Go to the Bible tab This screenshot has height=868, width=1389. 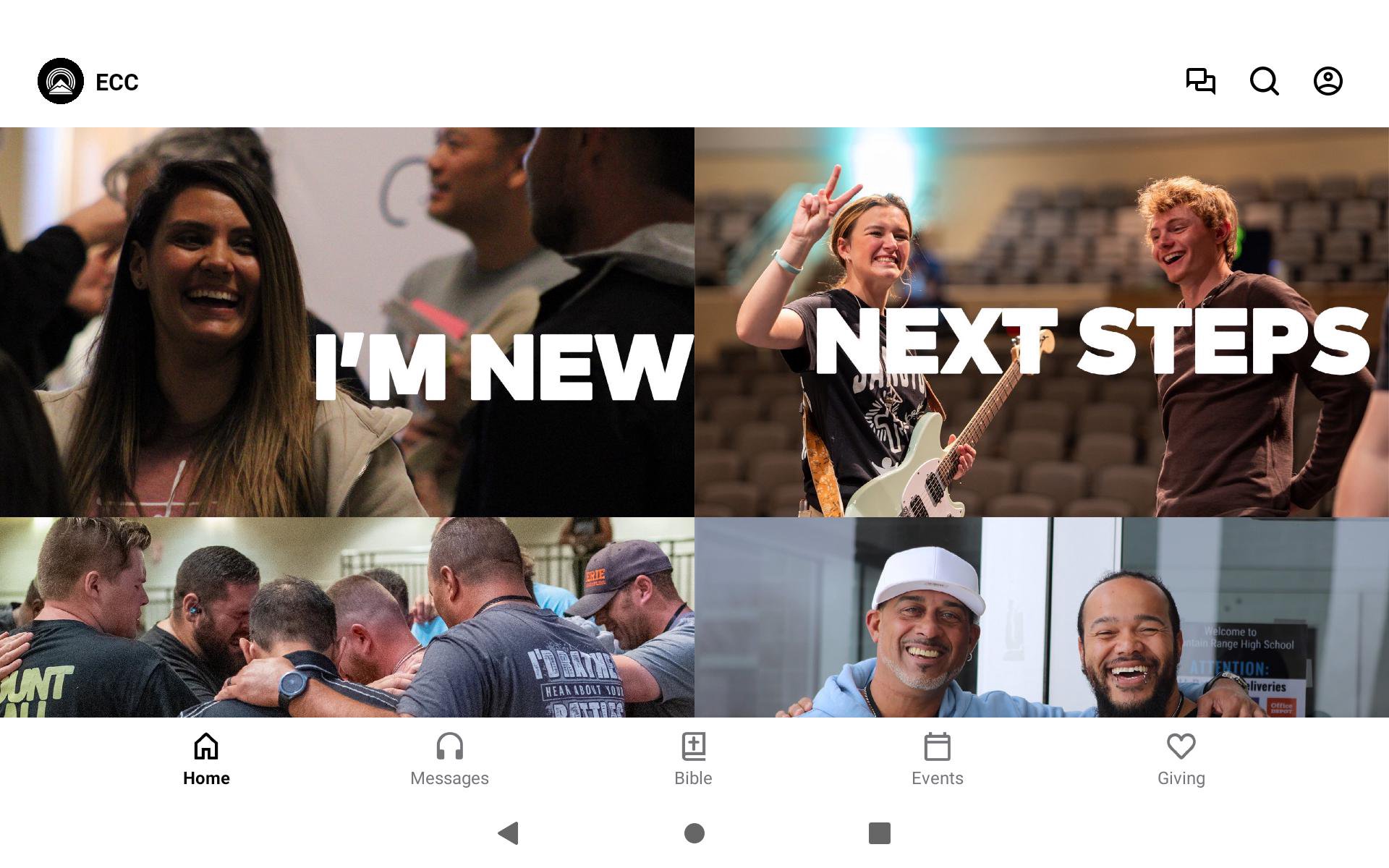pyautogui.click(x=693, y=759)
